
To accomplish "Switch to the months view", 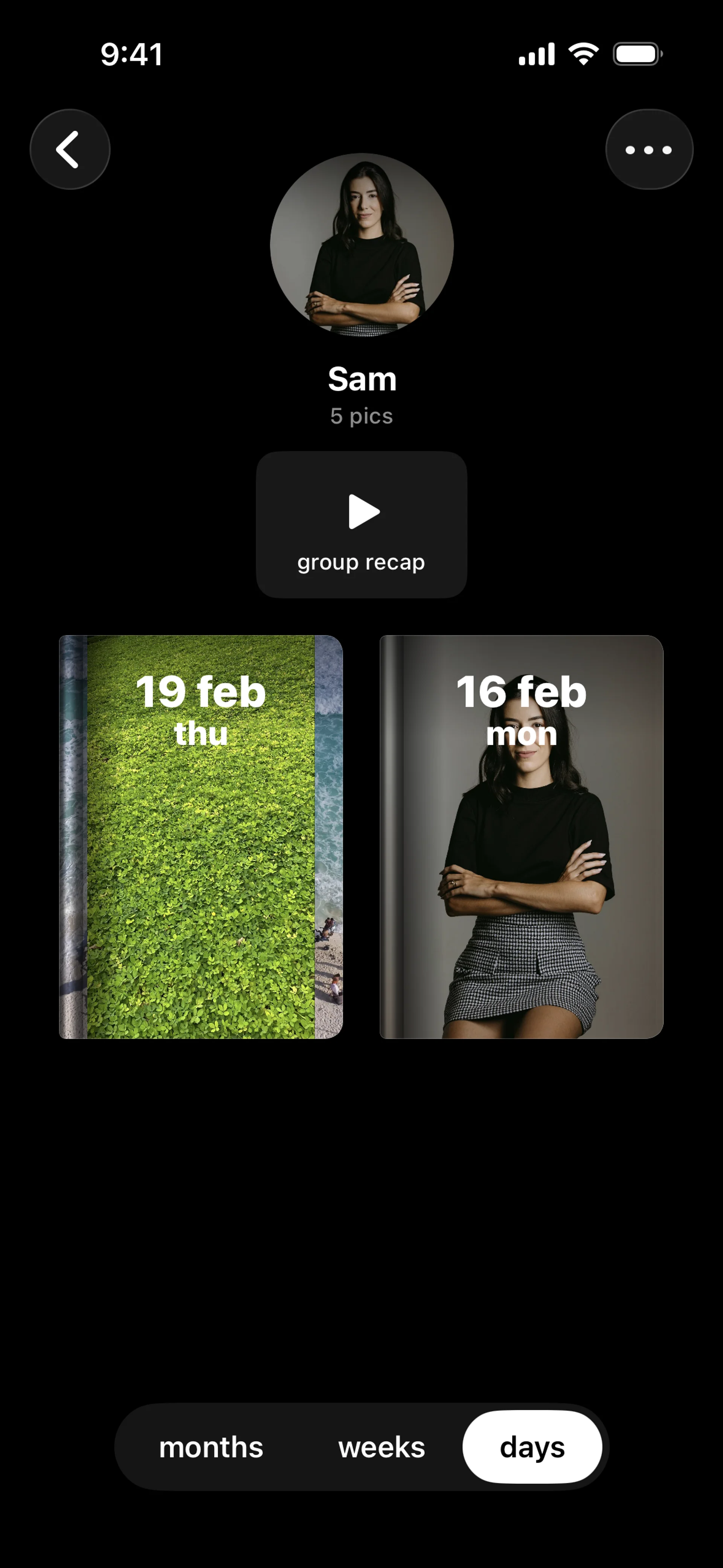I will tap(210, 1447).
